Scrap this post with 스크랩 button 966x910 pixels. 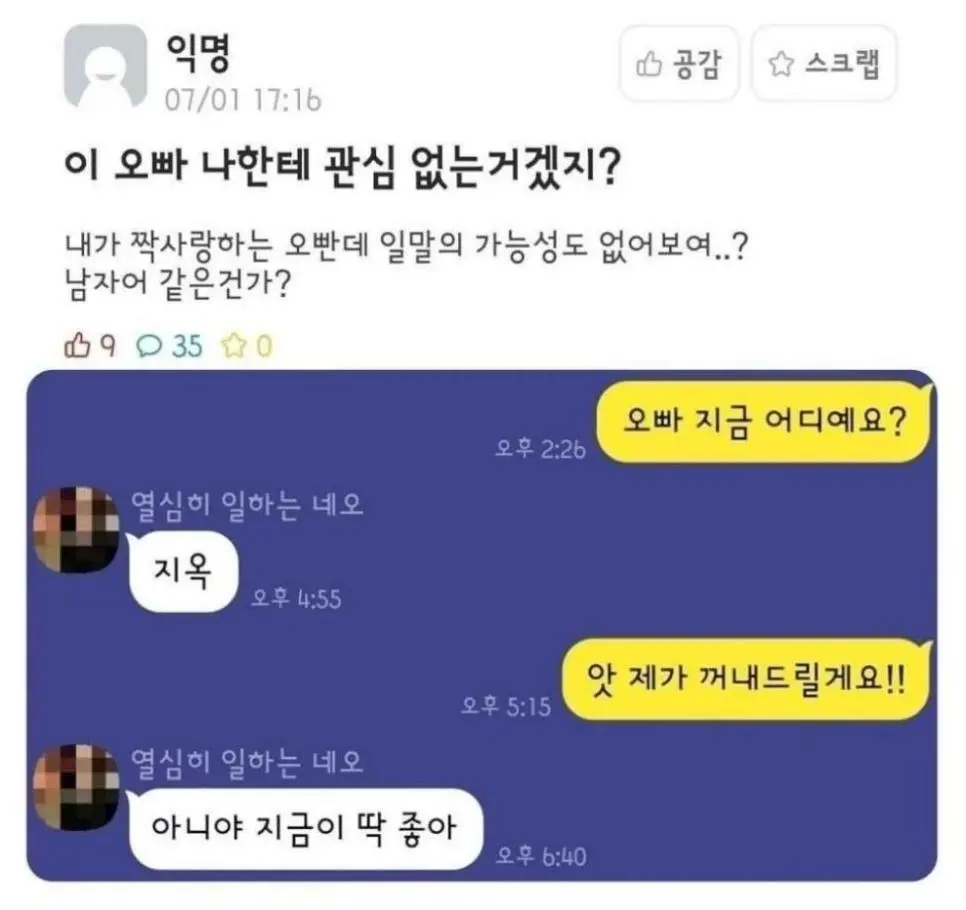[823, 64]
